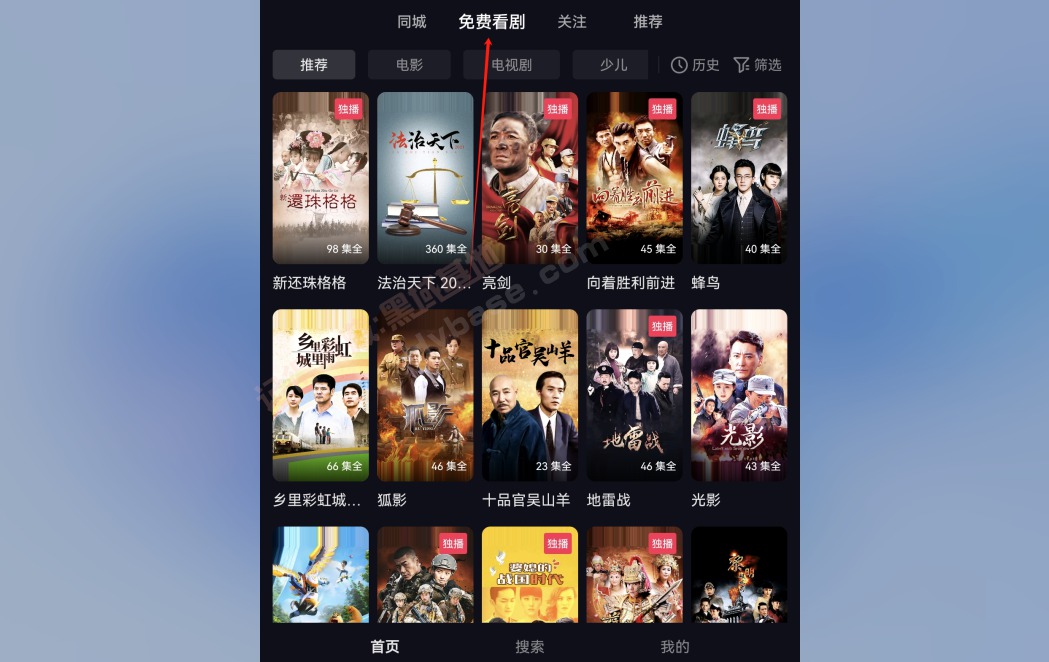Open the drama 新还珠格格
1049x662 pixels.
[x=320, y=178]
